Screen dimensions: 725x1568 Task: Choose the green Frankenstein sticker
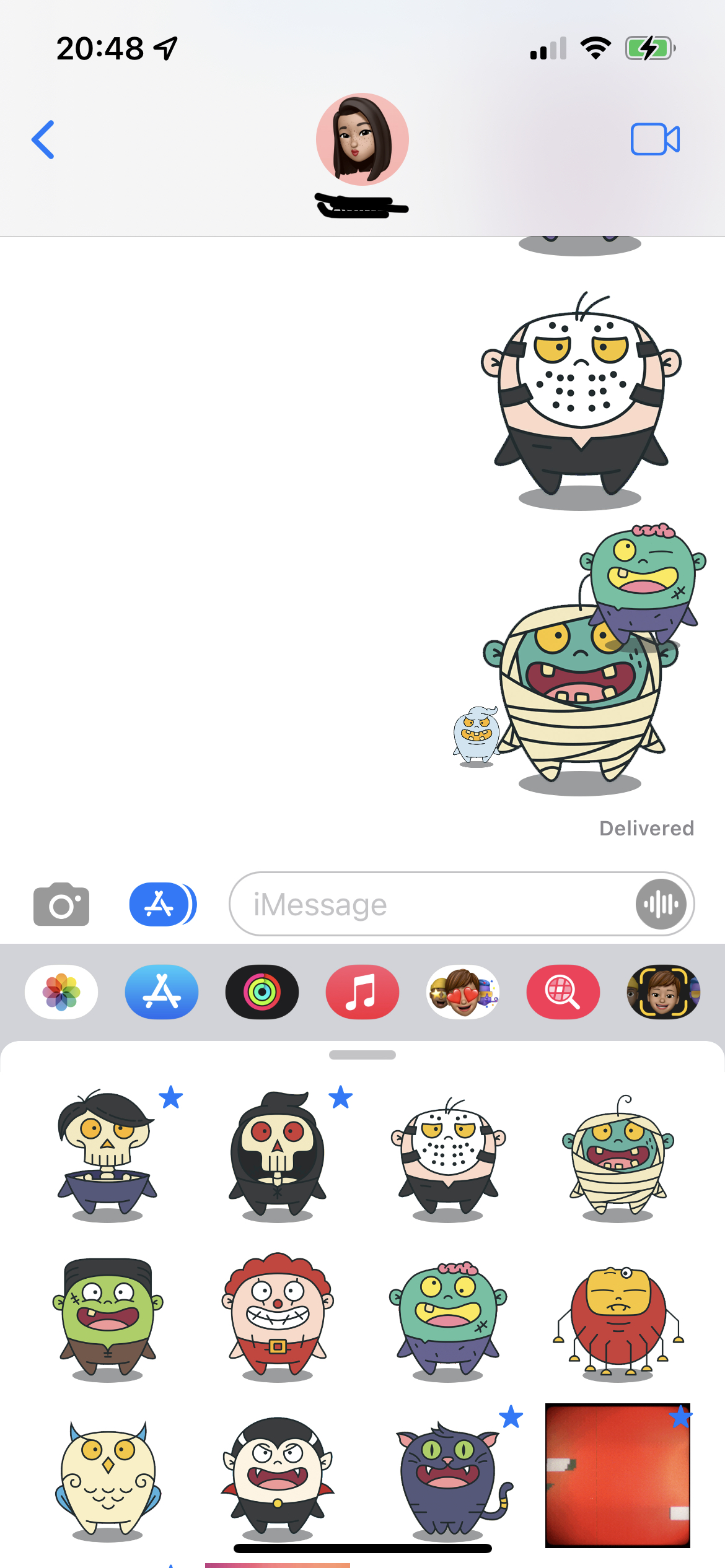coord(107,1316)
